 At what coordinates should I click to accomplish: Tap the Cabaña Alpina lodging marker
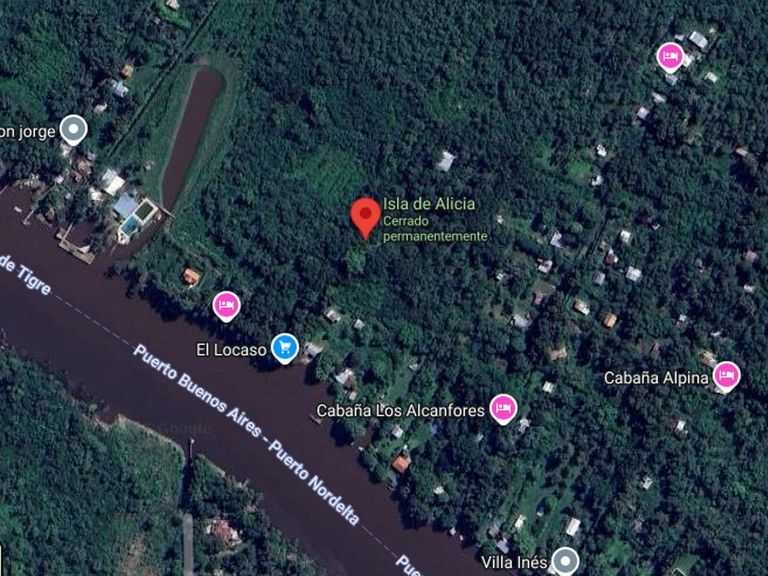pos(726,377)
